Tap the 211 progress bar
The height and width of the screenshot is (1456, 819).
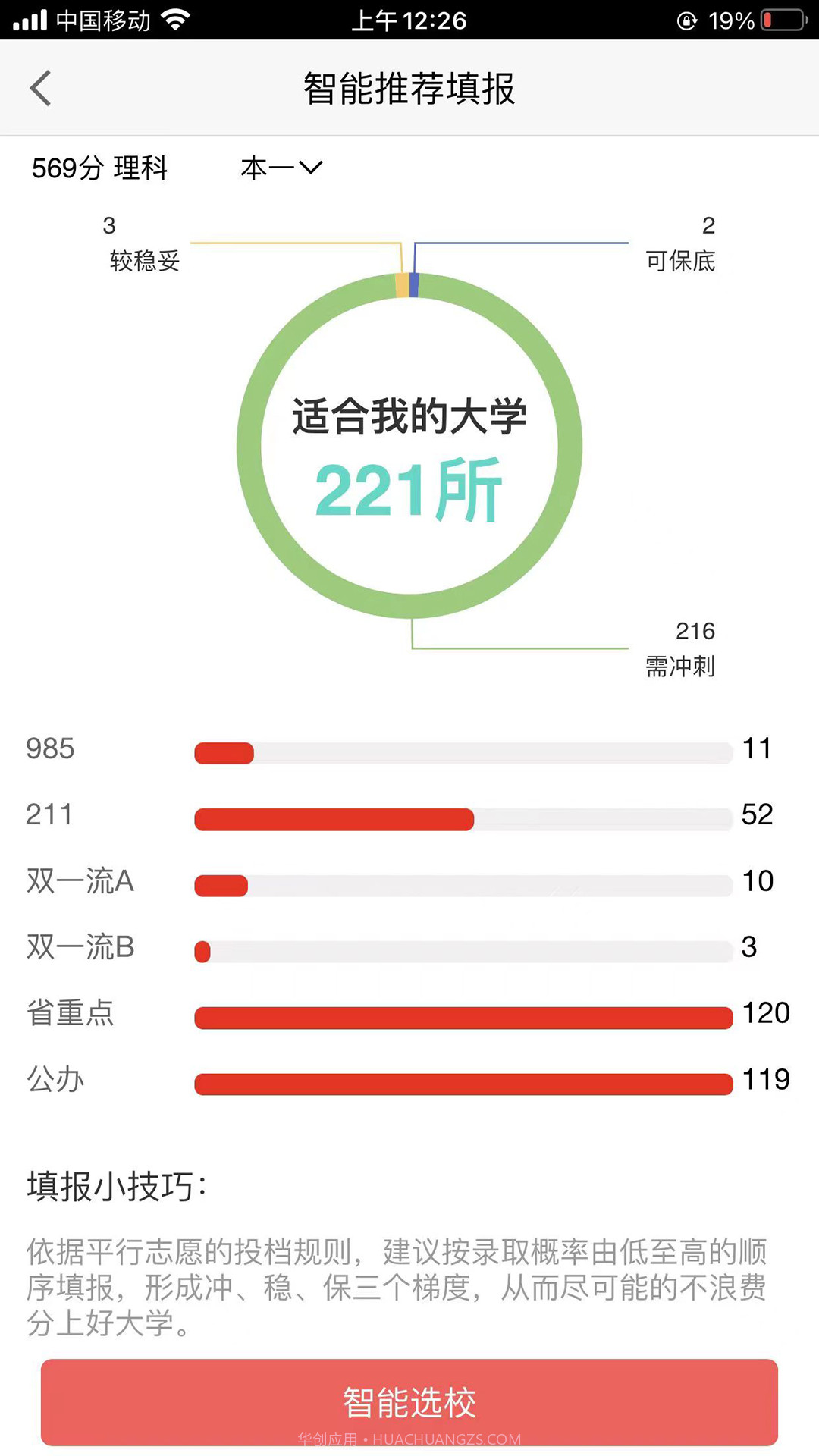point(463,819)
